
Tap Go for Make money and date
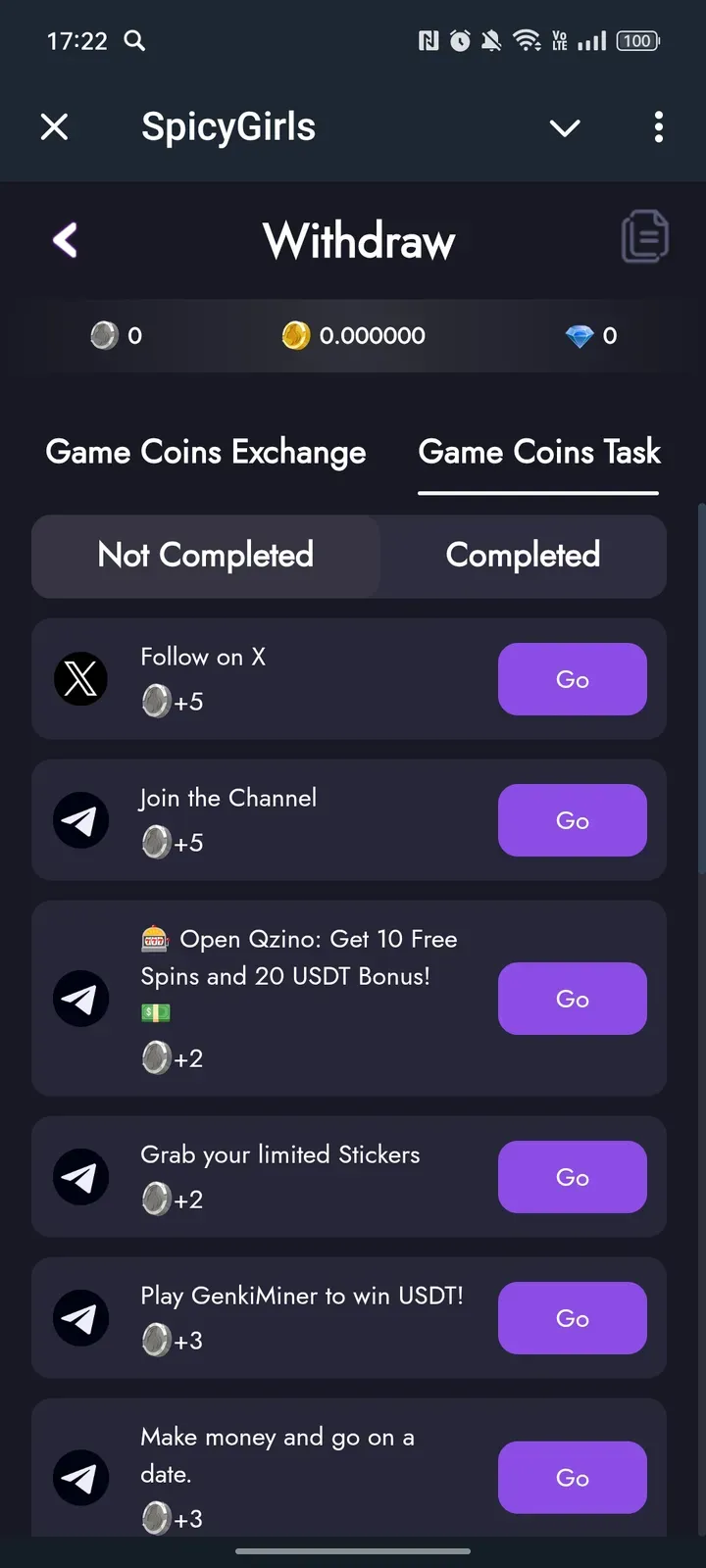[x=572, y=1477]
